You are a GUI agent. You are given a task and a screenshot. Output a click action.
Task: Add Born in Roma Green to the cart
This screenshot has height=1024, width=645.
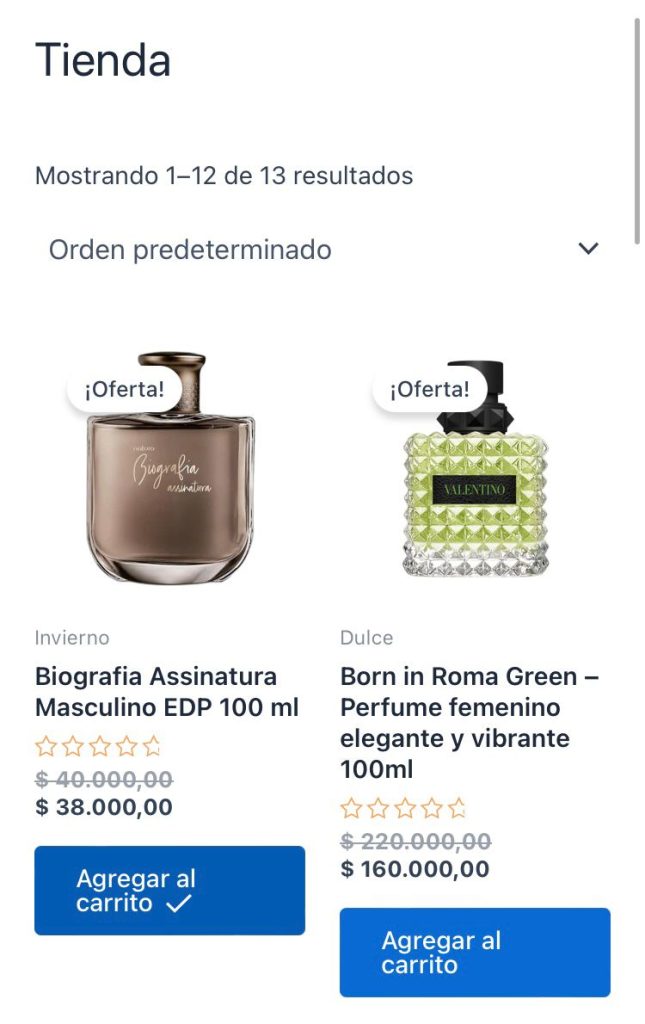point(474,952)
